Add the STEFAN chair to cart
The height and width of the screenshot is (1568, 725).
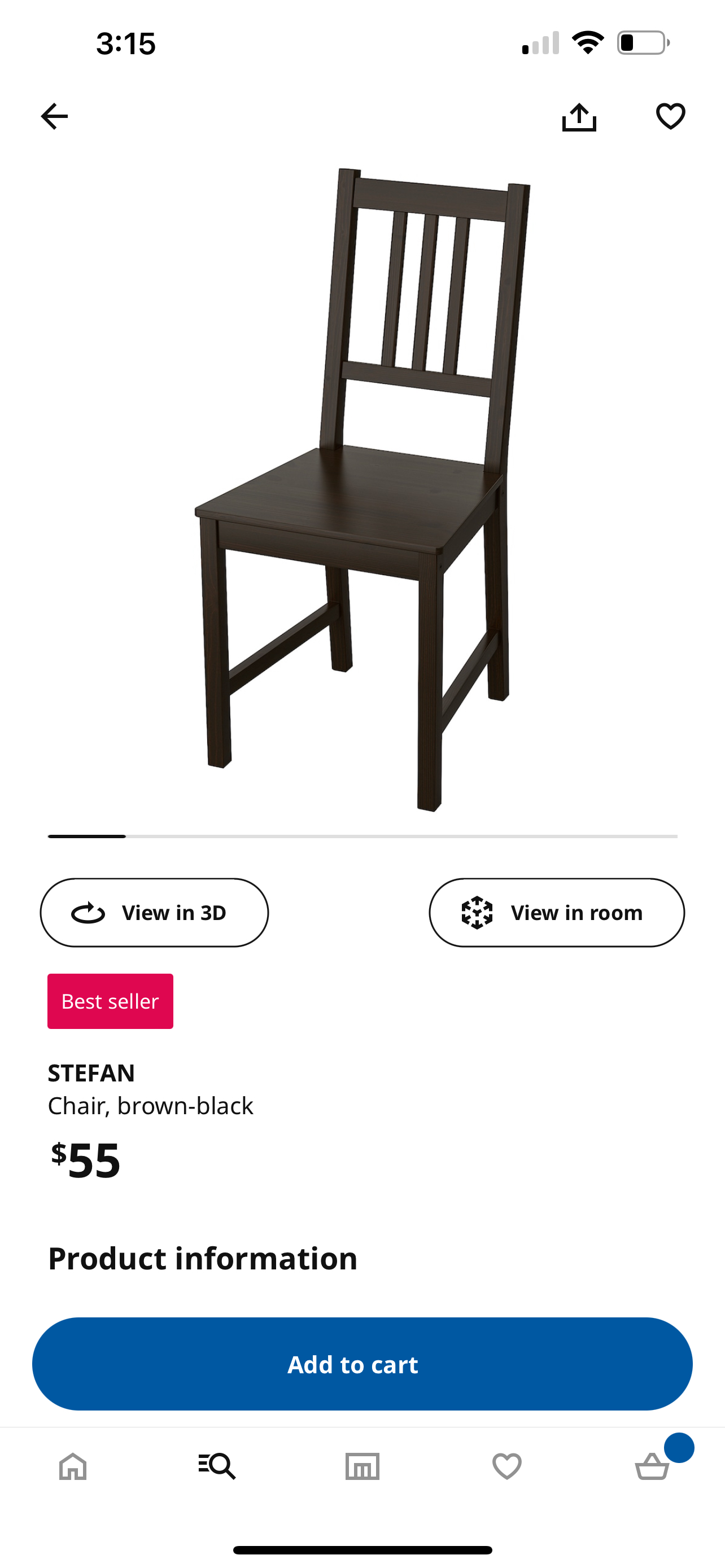[x=362, y=1364]
